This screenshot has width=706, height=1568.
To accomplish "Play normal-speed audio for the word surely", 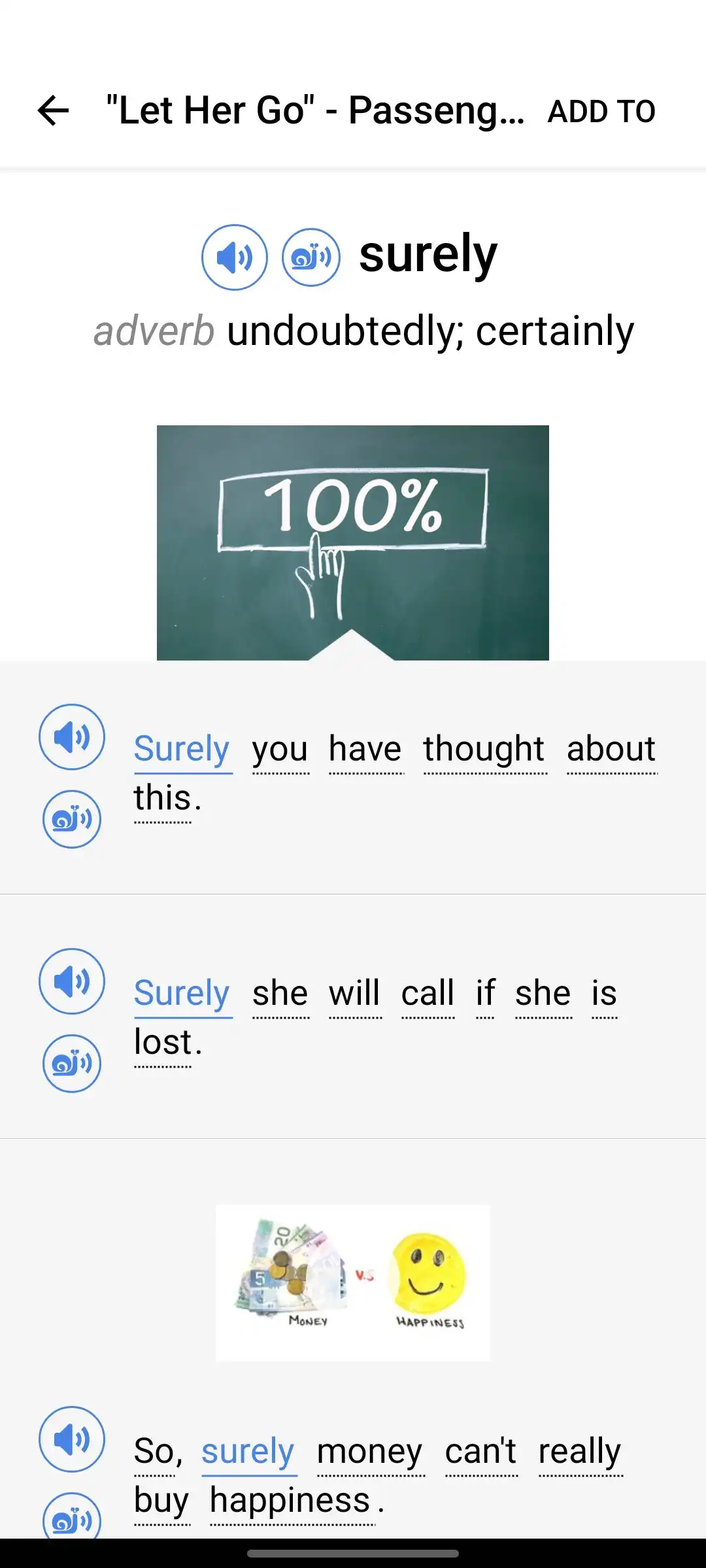I will coord(235,257).
